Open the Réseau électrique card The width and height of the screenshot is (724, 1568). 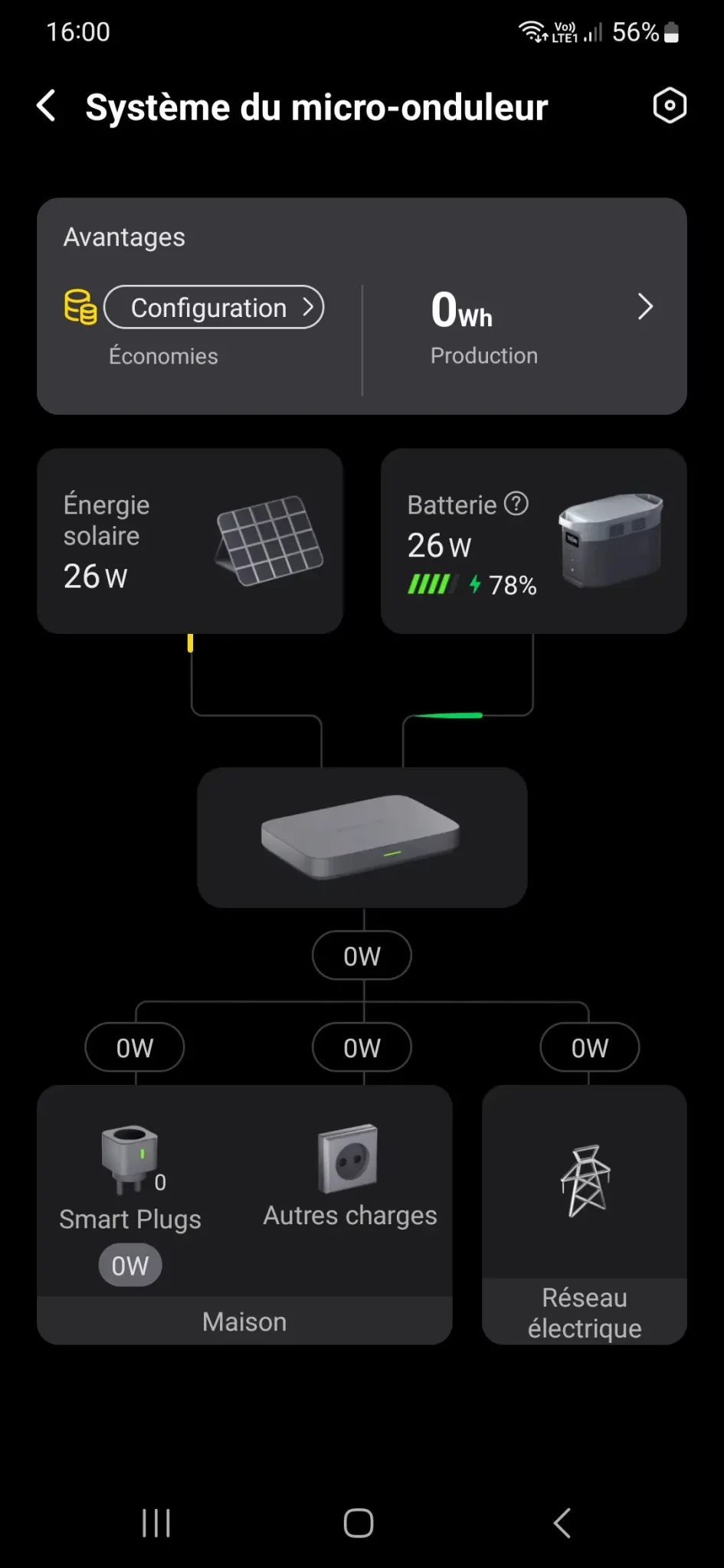tap(584, 1214)
